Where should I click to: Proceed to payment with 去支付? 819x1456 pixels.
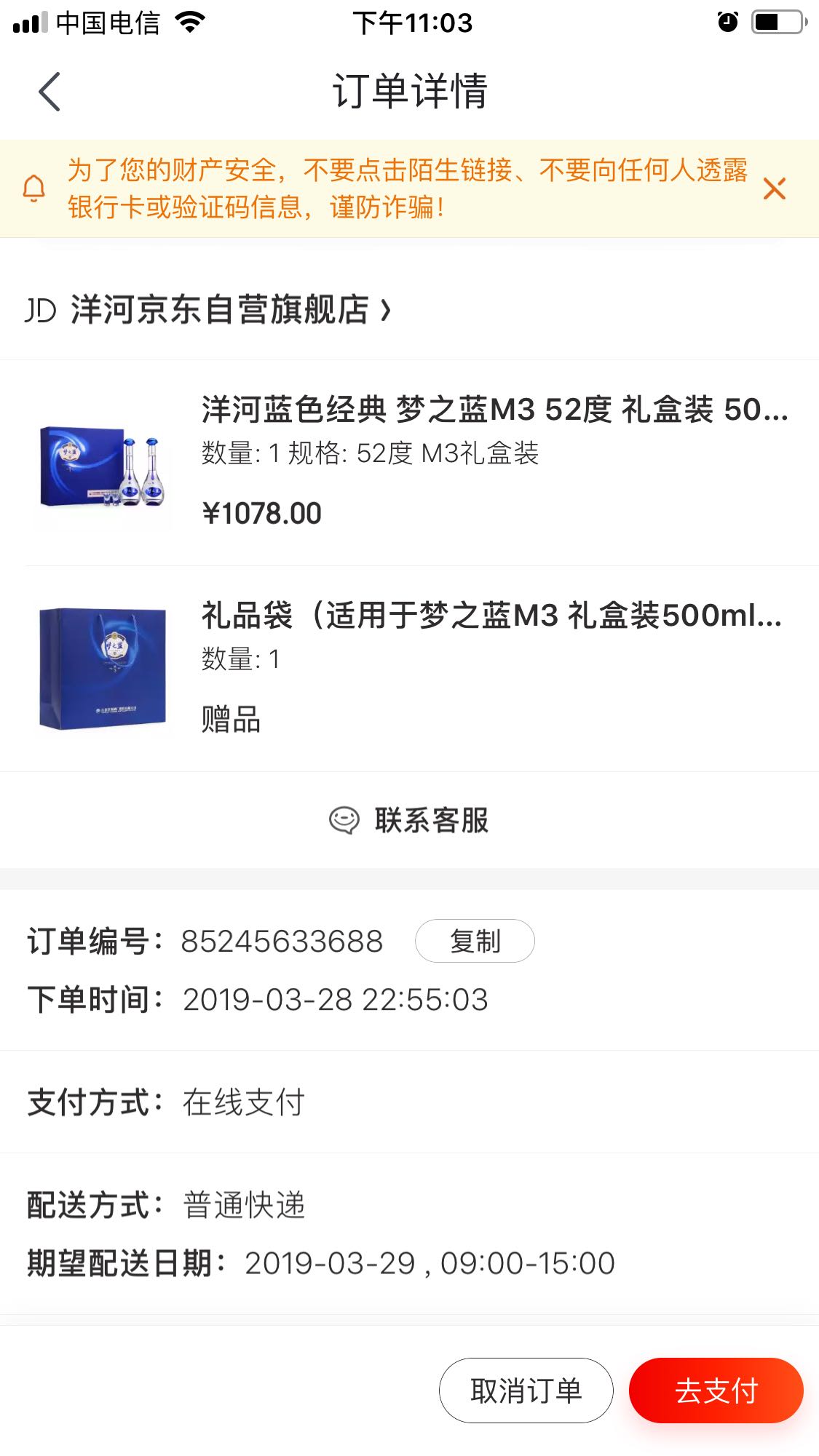[x=716, y=1391]
